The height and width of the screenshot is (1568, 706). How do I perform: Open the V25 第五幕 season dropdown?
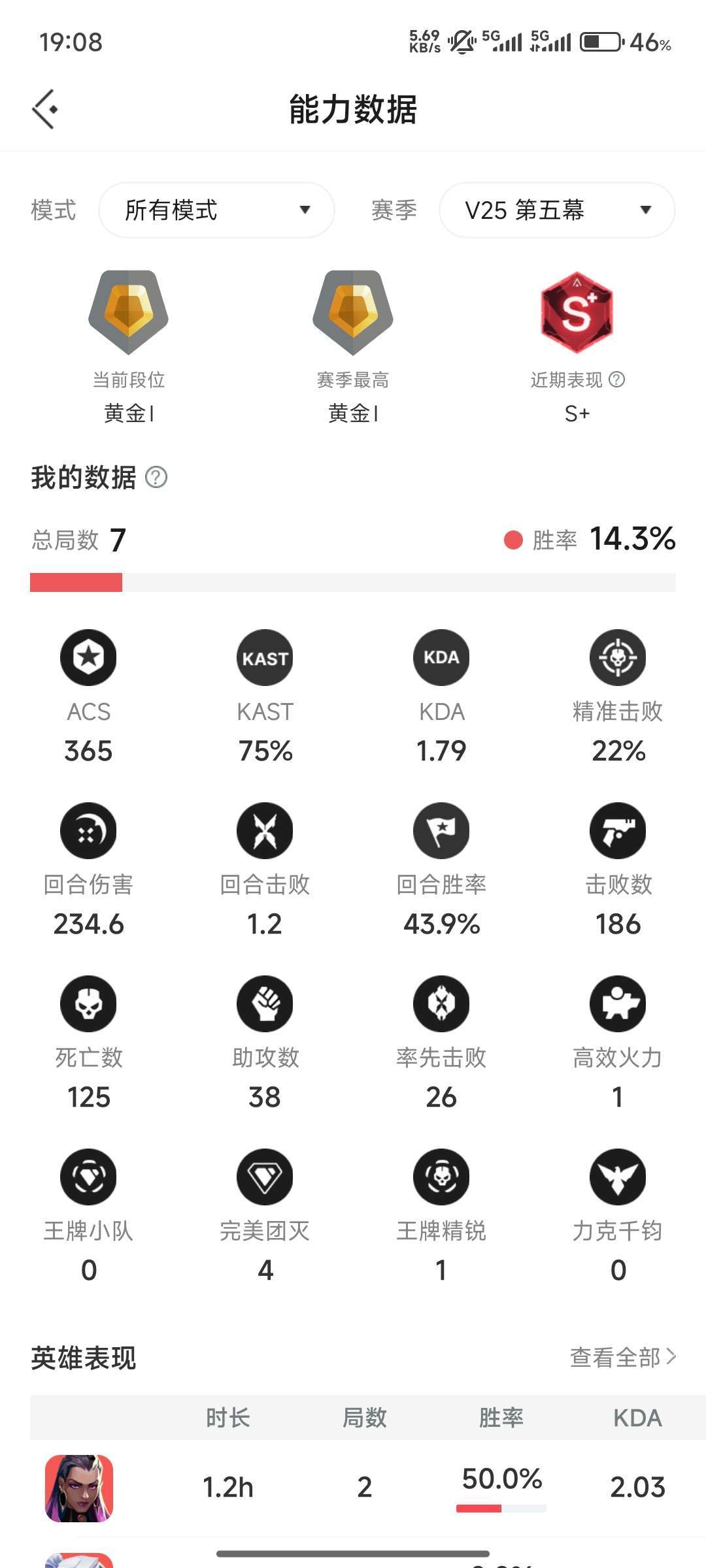tap(556, 210)
